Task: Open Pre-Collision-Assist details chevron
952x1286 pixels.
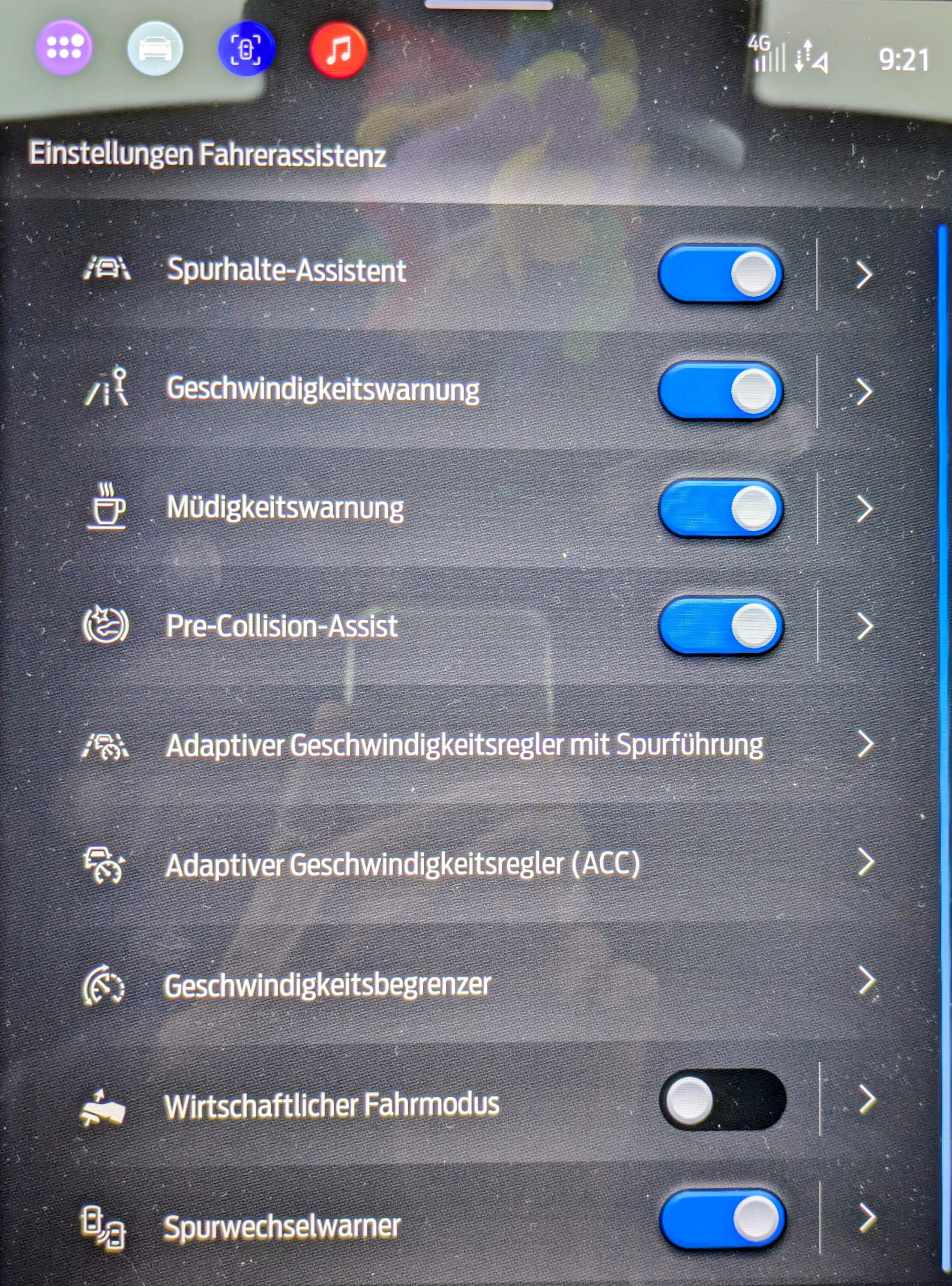Action: [864, 627]
